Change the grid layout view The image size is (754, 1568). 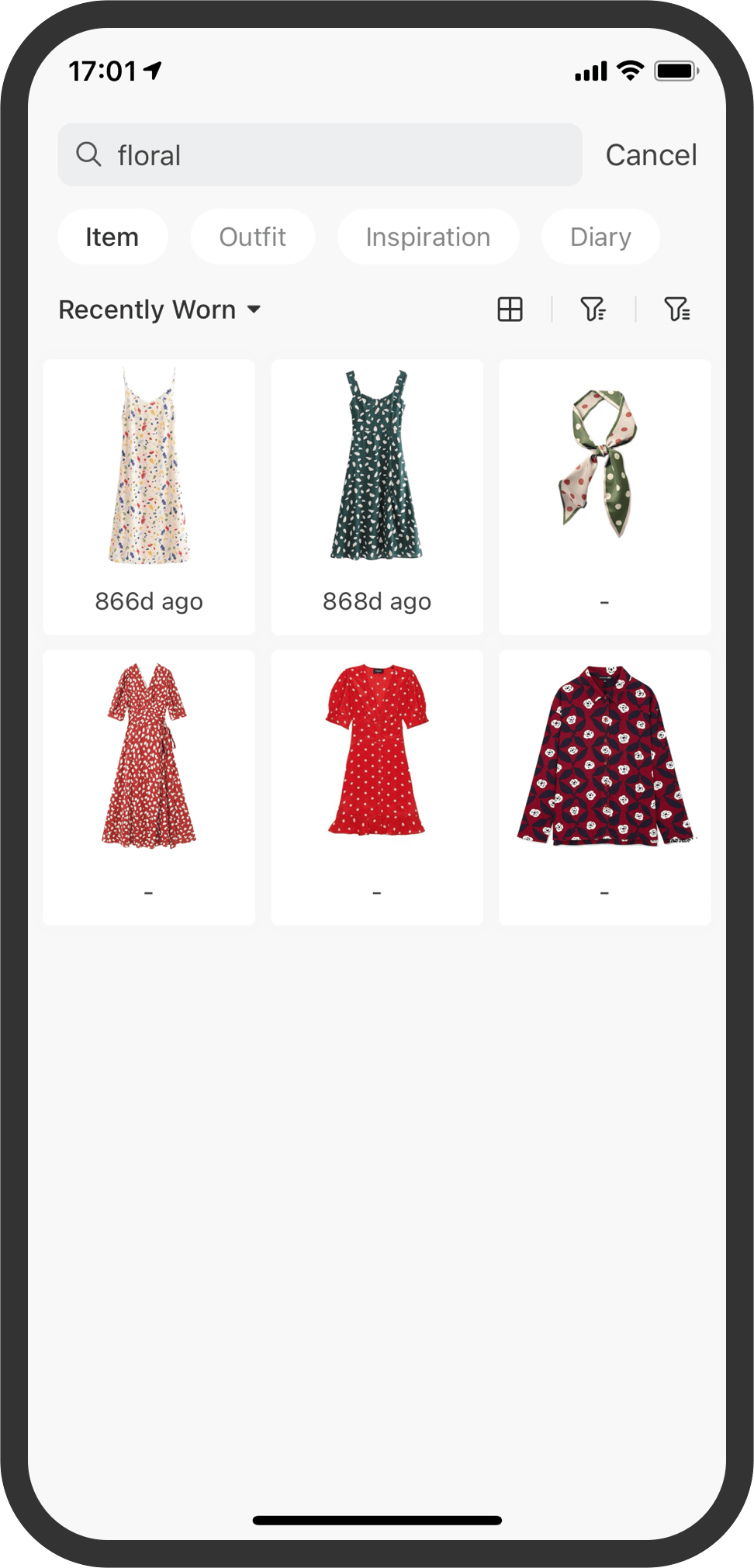click(510, 310)
